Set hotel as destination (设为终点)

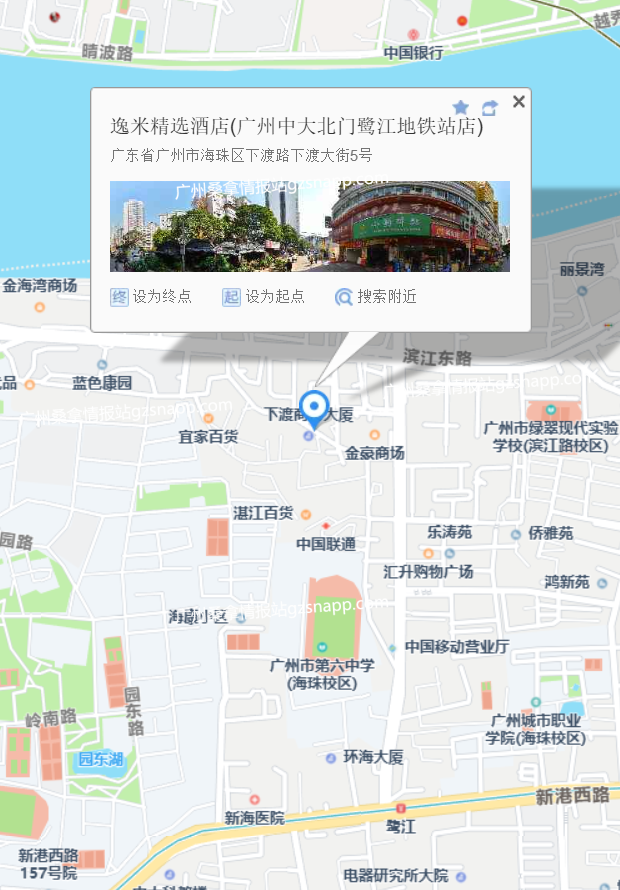pos(151,297)
